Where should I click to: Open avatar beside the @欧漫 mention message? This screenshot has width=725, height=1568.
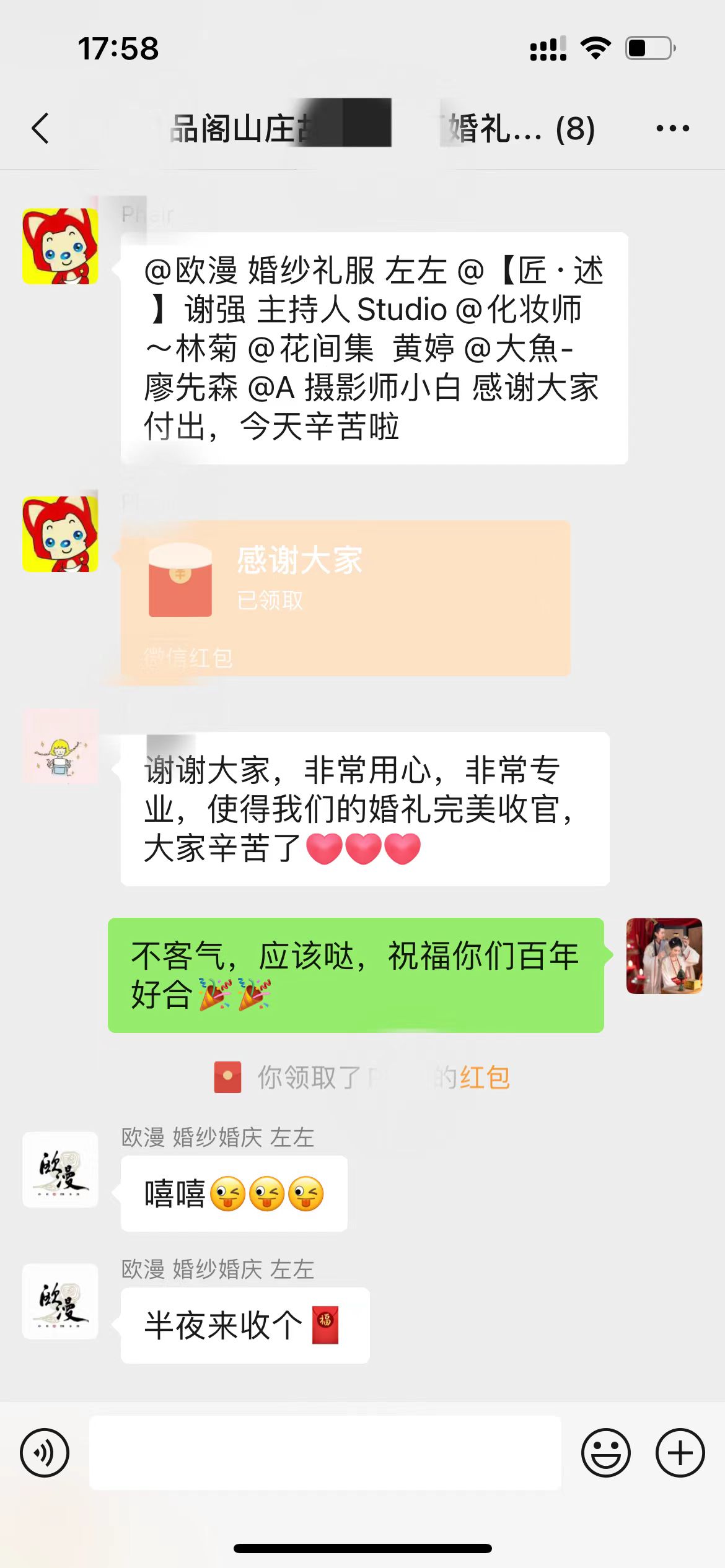click(x=60, y=246)
